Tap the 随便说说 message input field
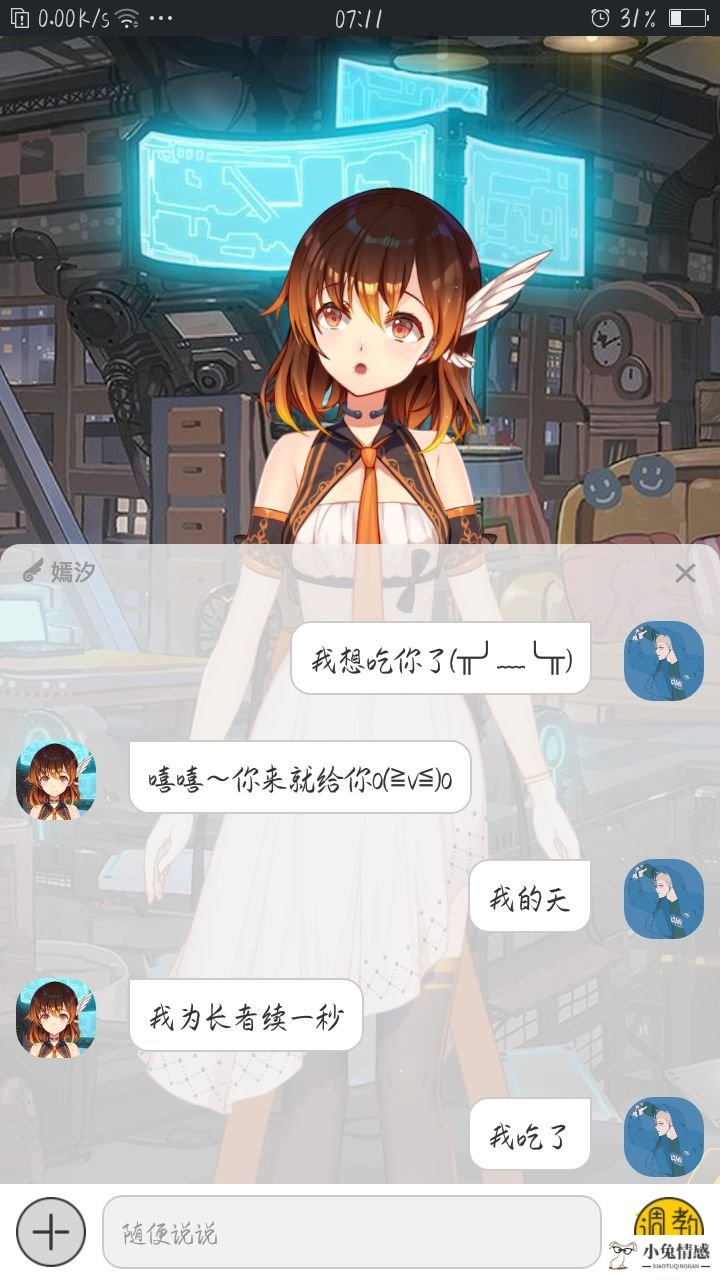 (x=351, y=1232)
